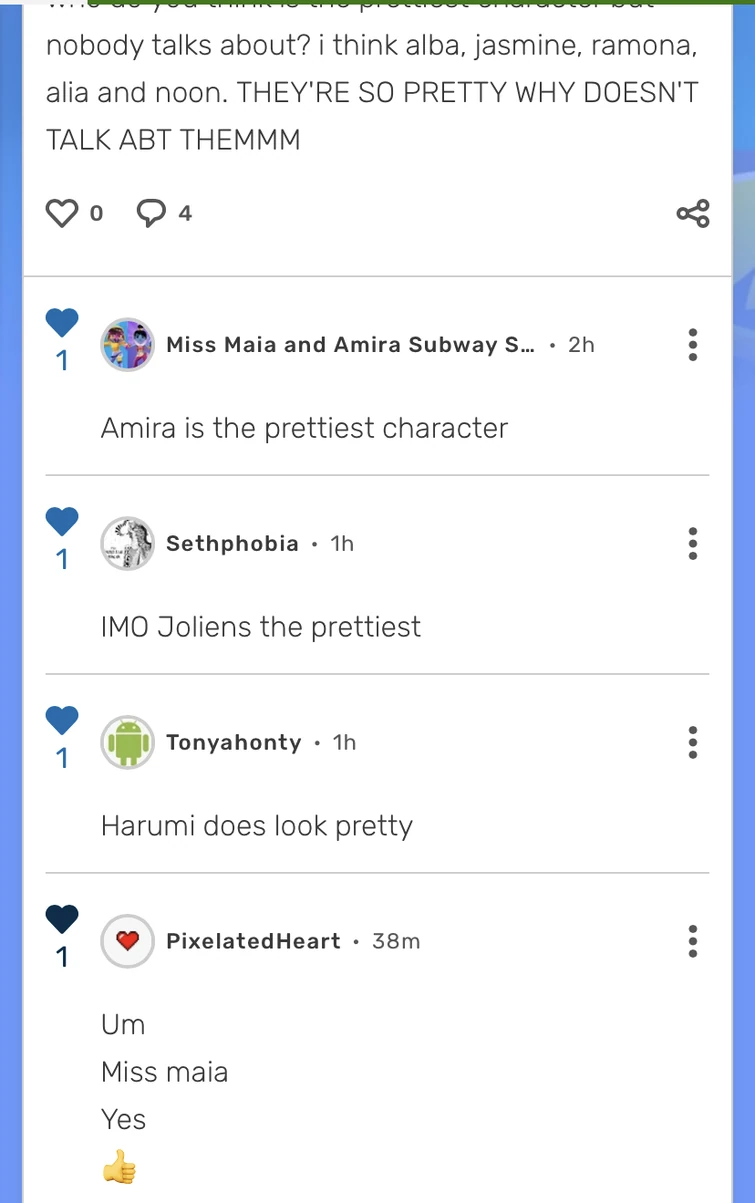
Task: Click the comment text 'IMO Joliens the prettiest'
Action: point(259,626)
